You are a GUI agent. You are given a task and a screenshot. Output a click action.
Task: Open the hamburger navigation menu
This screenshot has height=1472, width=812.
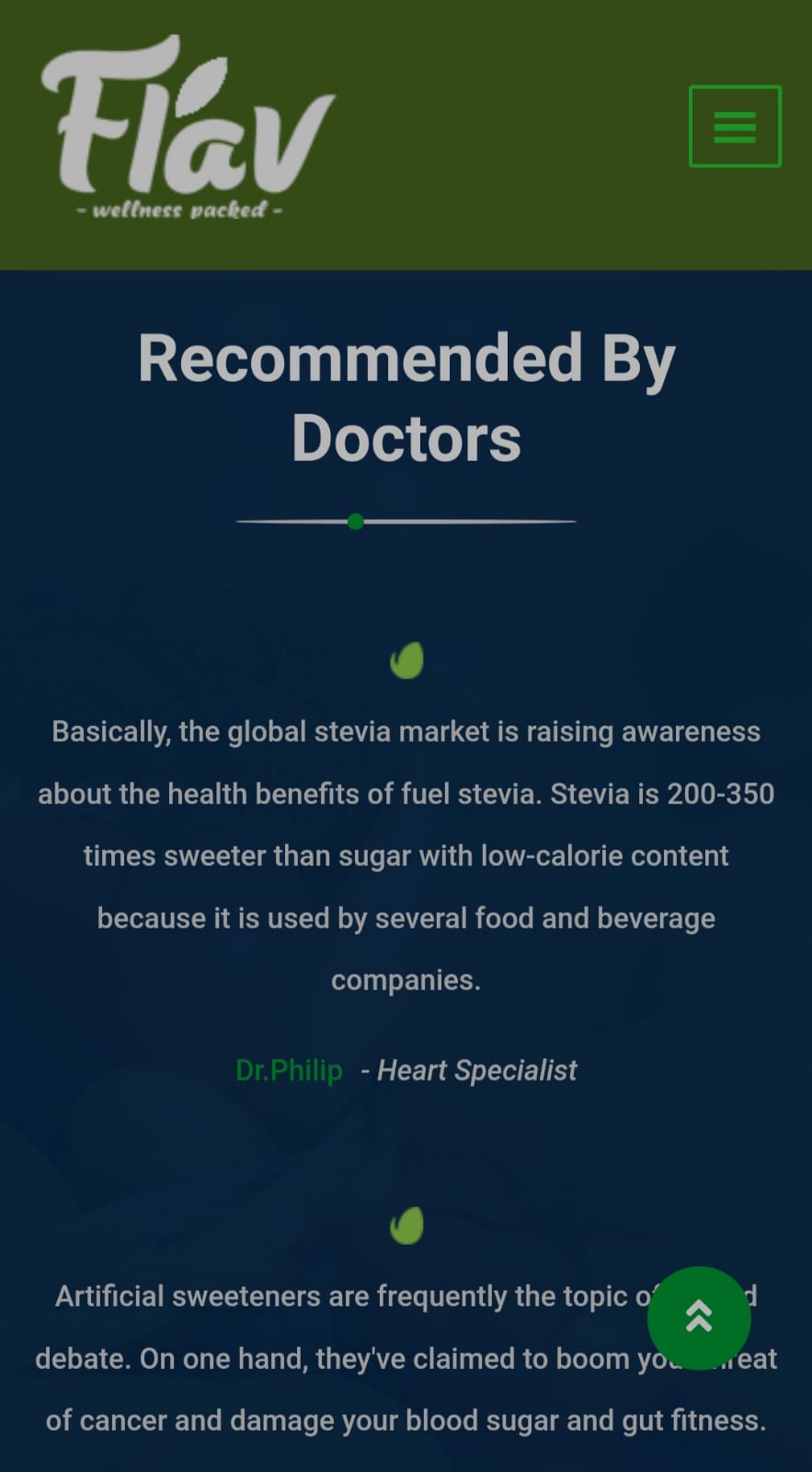tap(735, 126)
